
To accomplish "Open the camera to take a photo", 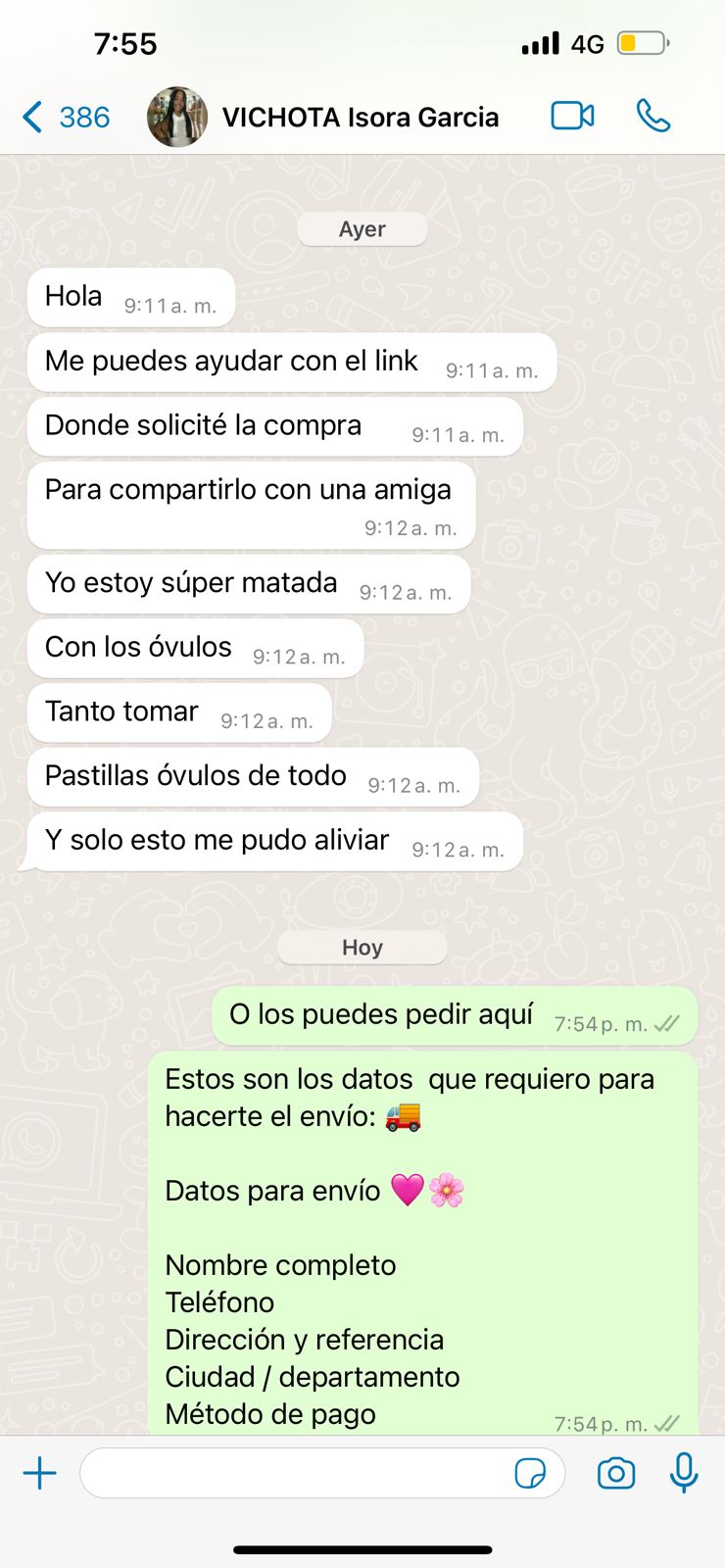I will coord(615,1472).
